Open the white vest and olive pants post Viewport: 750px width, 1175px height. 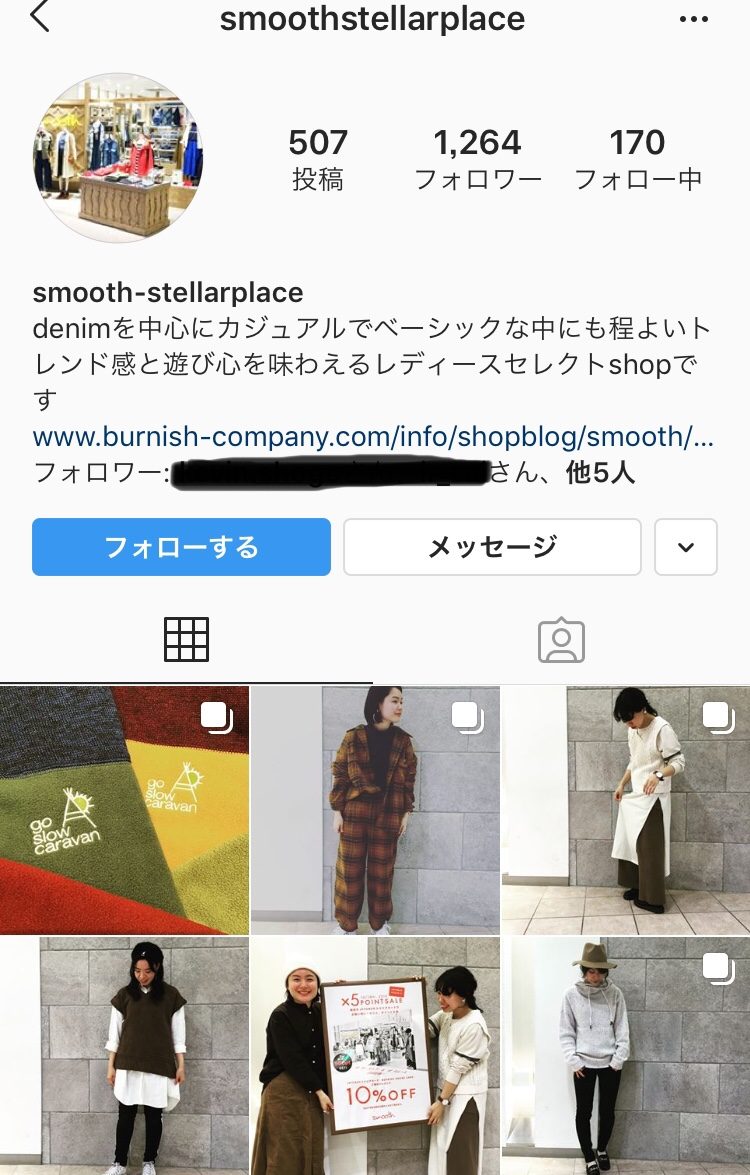[x=626, y=810]
